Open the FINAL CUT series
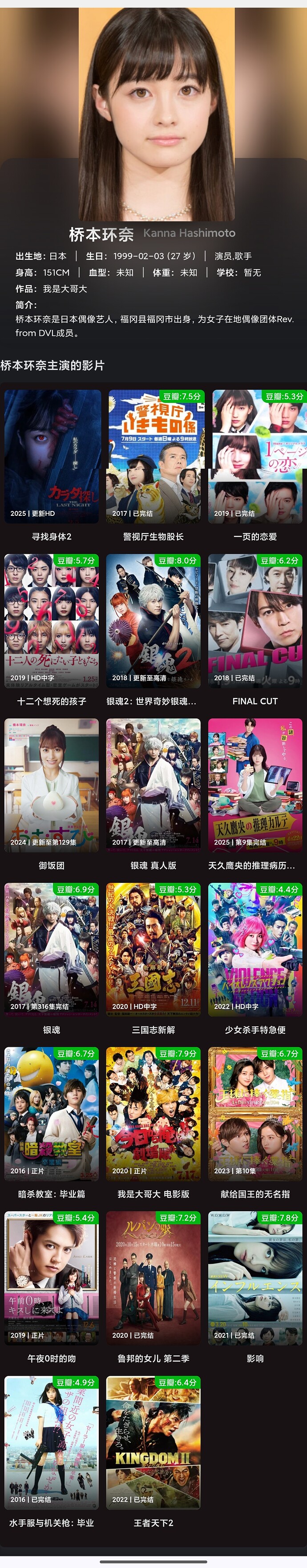The height and width of the screenshot is (1568, 307). 255,621
